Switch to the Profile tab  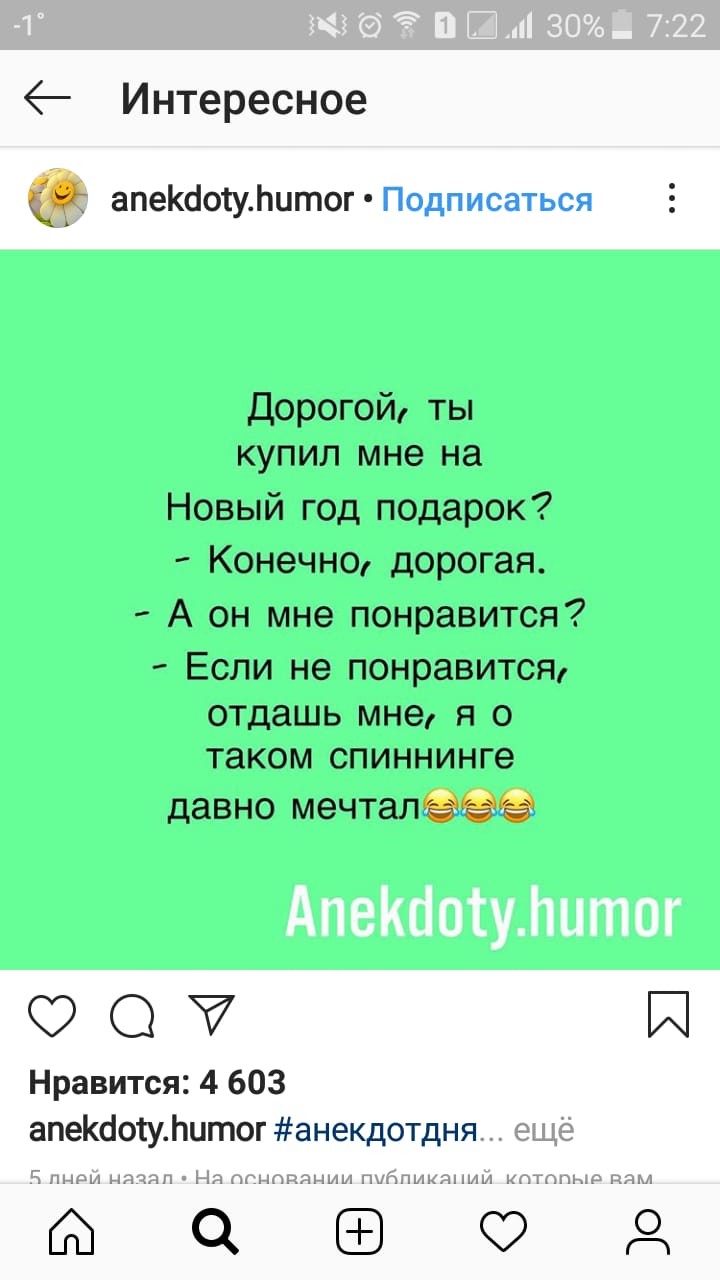(647, 1231)
